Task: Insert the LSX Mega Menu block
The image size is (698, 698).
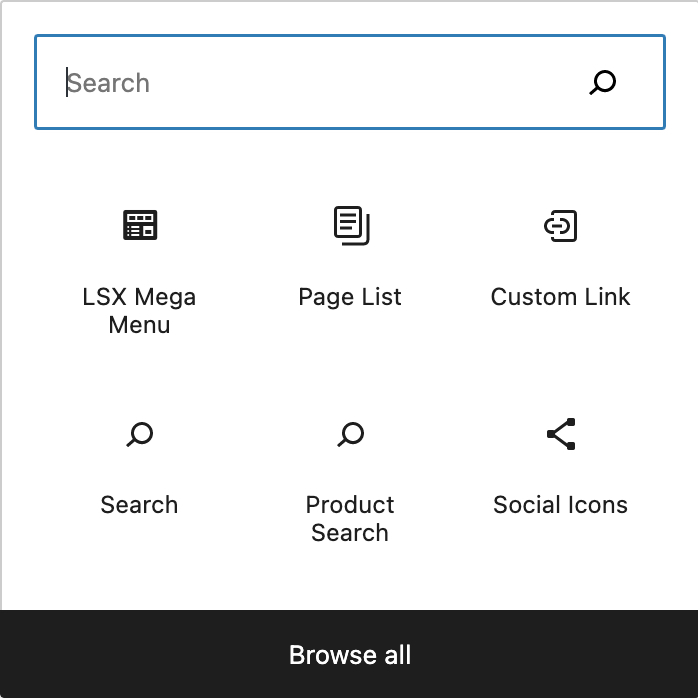Action: tap(139, 270)
